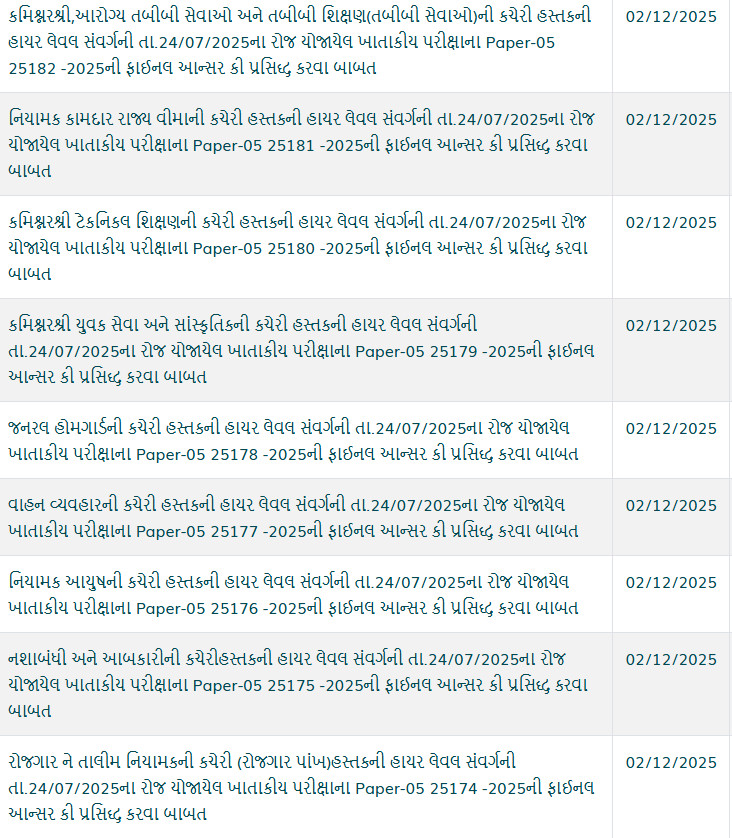Open the Paper-05 25178 Home Guard notice
The image size is (732, 838).
tap(300, 440)
